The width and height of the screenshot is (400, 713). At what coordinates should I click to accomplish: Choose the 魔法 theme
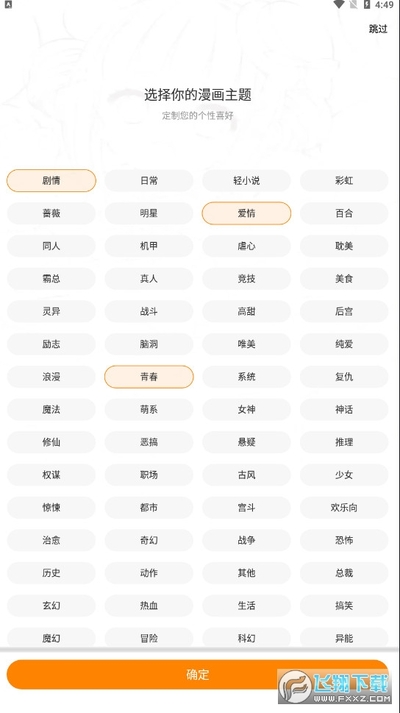(51, 410)
